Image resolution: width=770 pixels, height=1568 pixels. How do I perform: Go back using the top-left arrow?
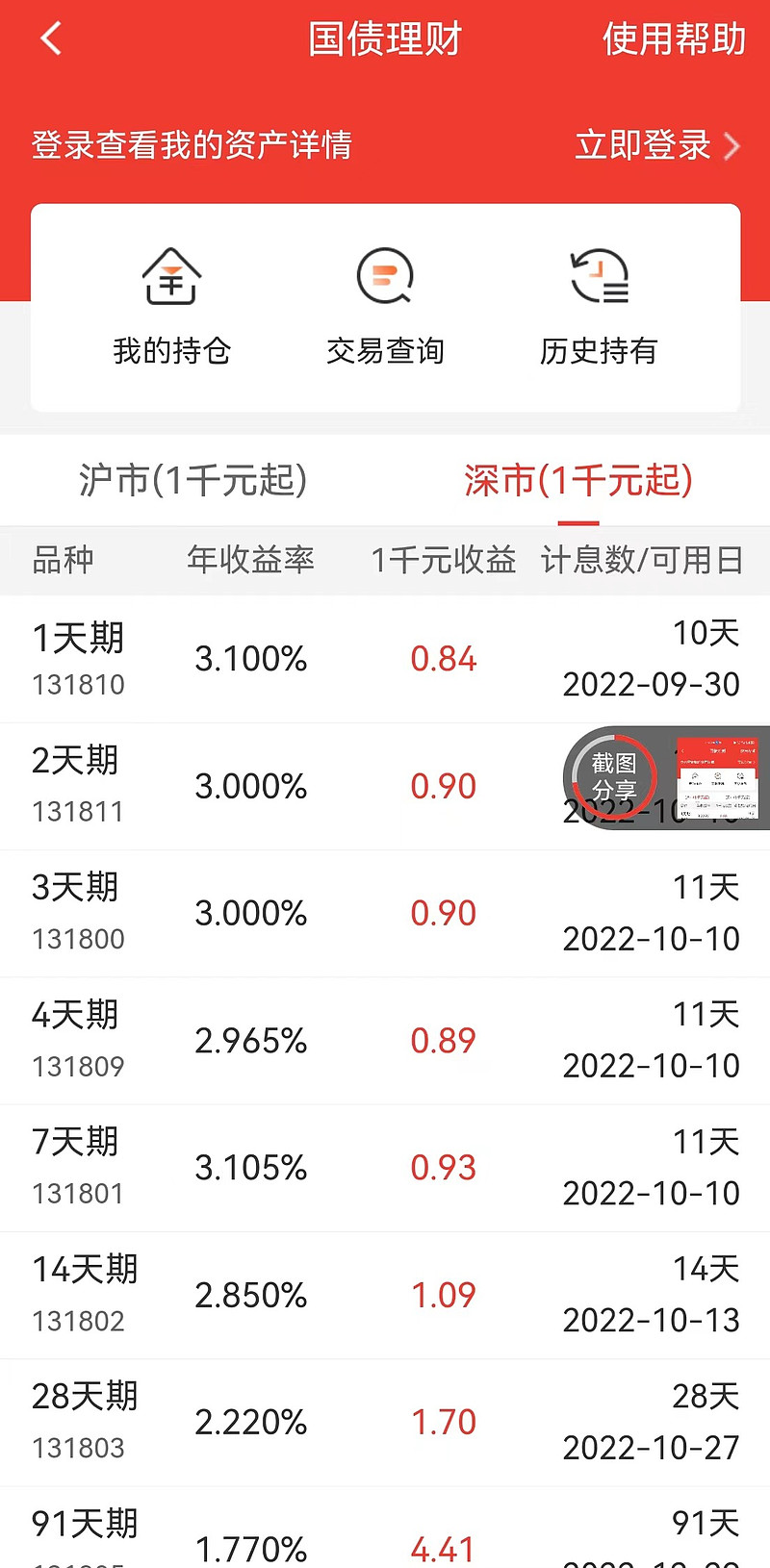(51, 38)
